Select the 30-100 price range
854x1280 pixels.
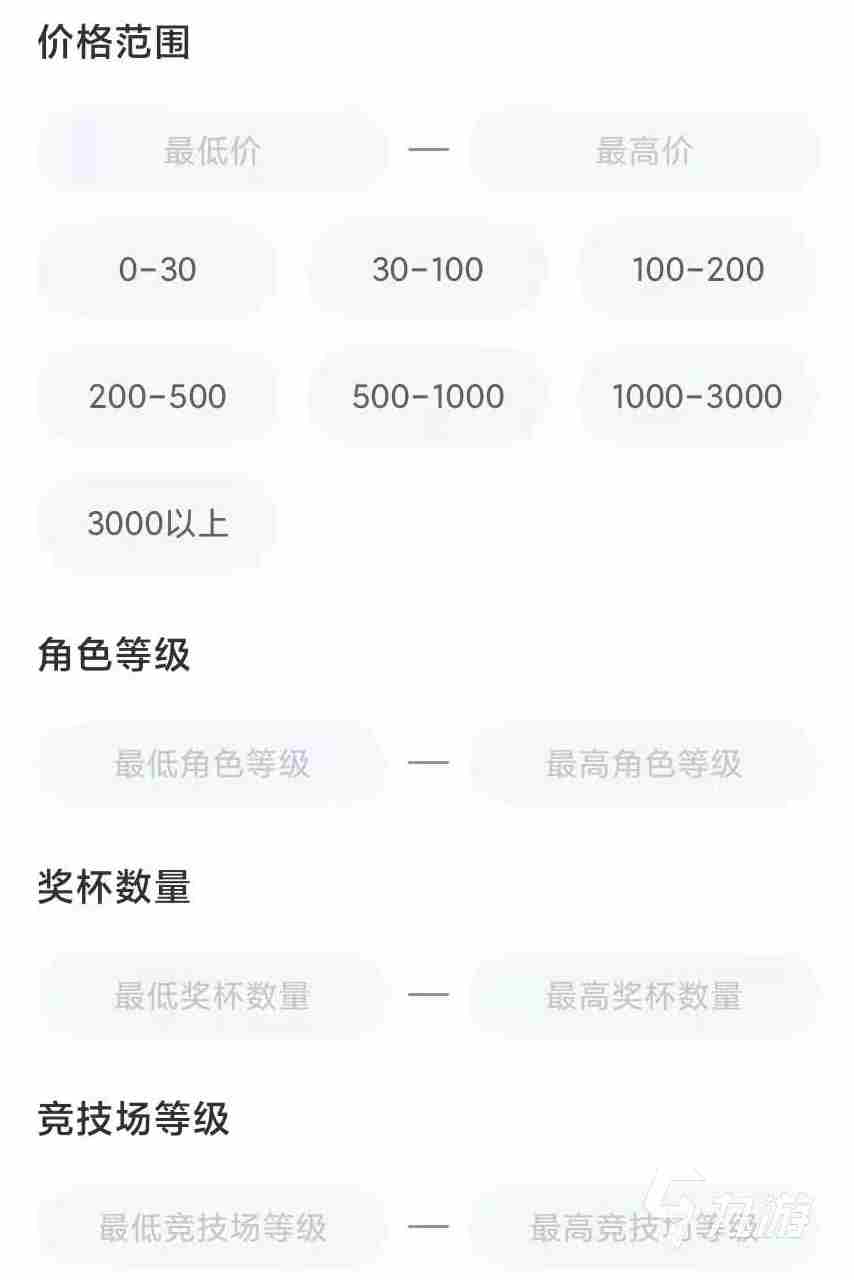[x=427, y=270]
